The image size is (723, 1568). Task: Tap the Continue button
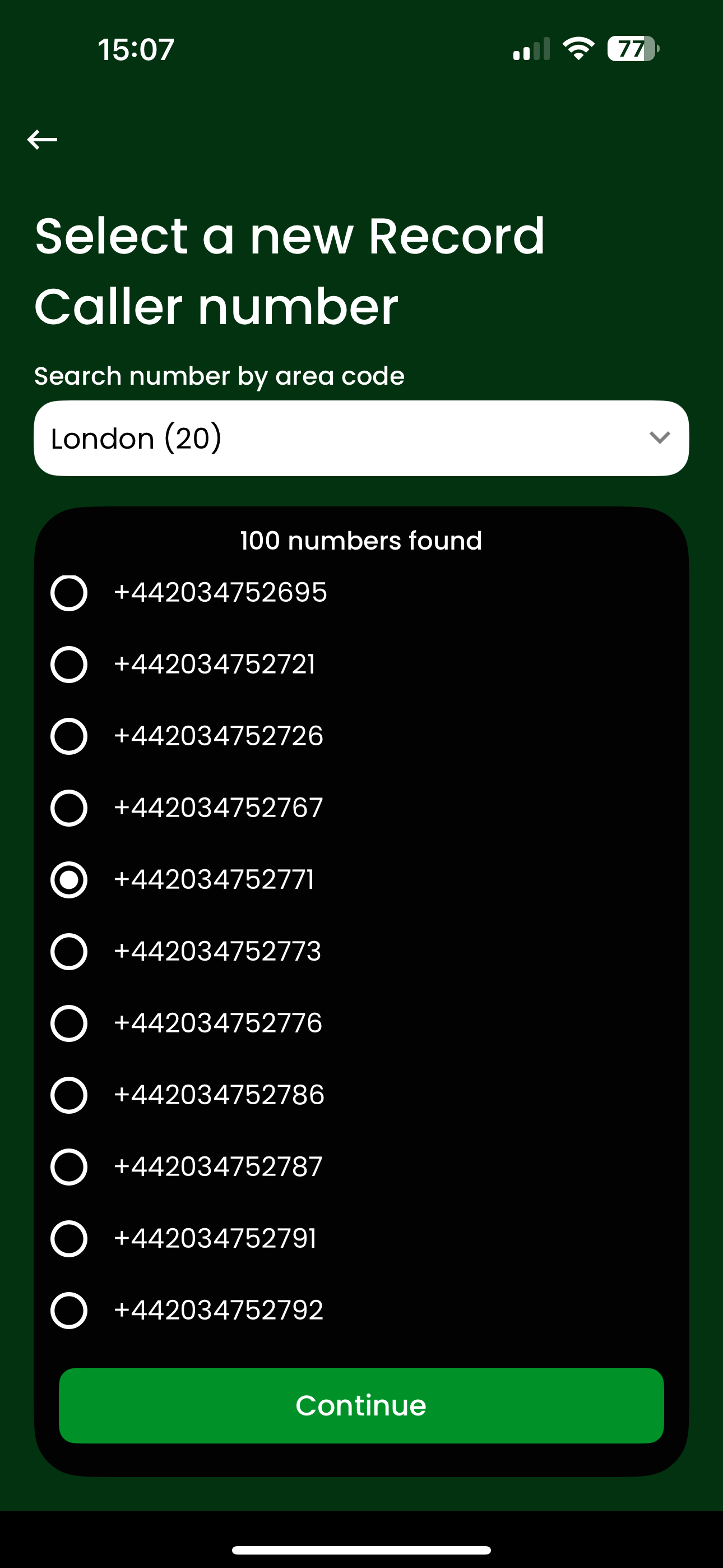(x=361, y=1406)
